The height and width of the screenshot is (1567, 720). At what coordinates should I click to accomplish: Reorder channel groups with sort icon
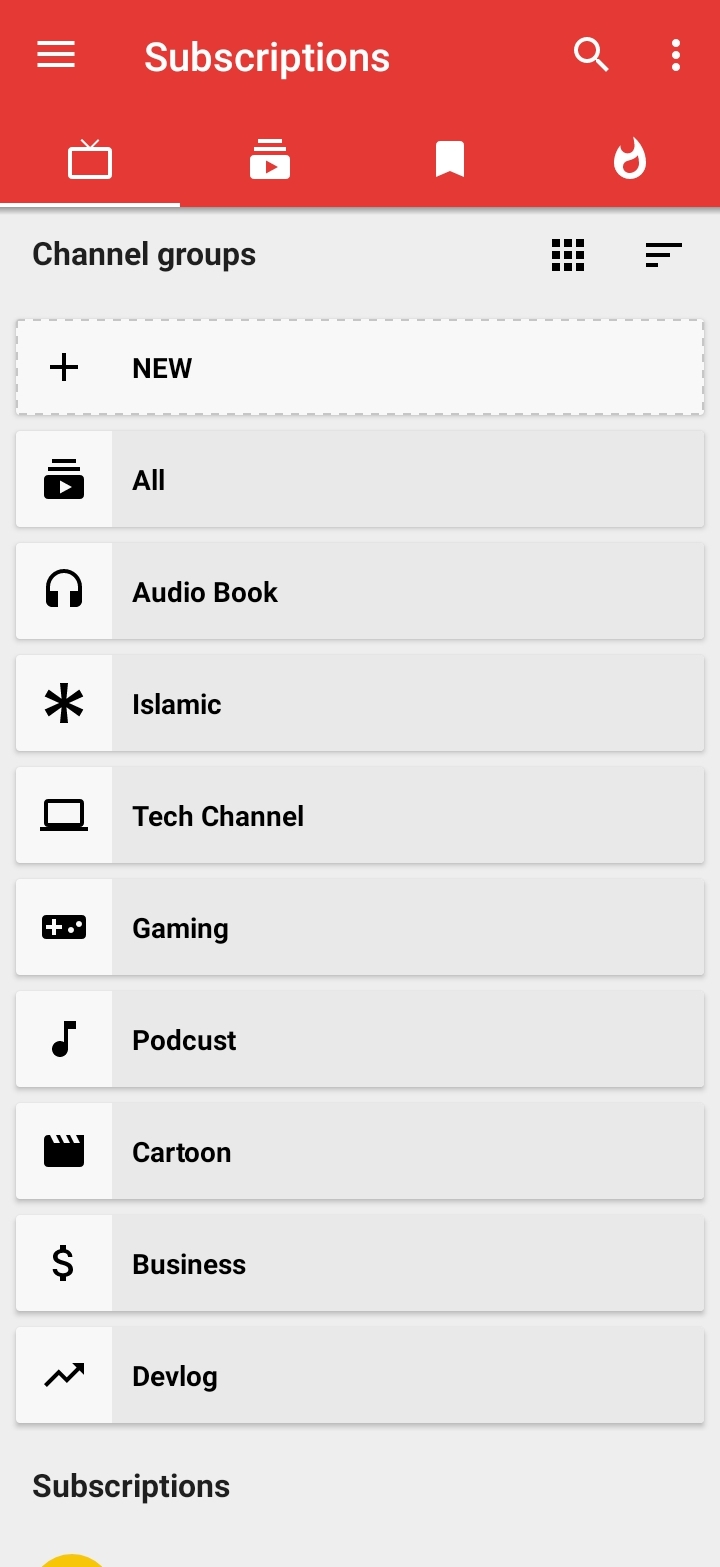point(664,255)
